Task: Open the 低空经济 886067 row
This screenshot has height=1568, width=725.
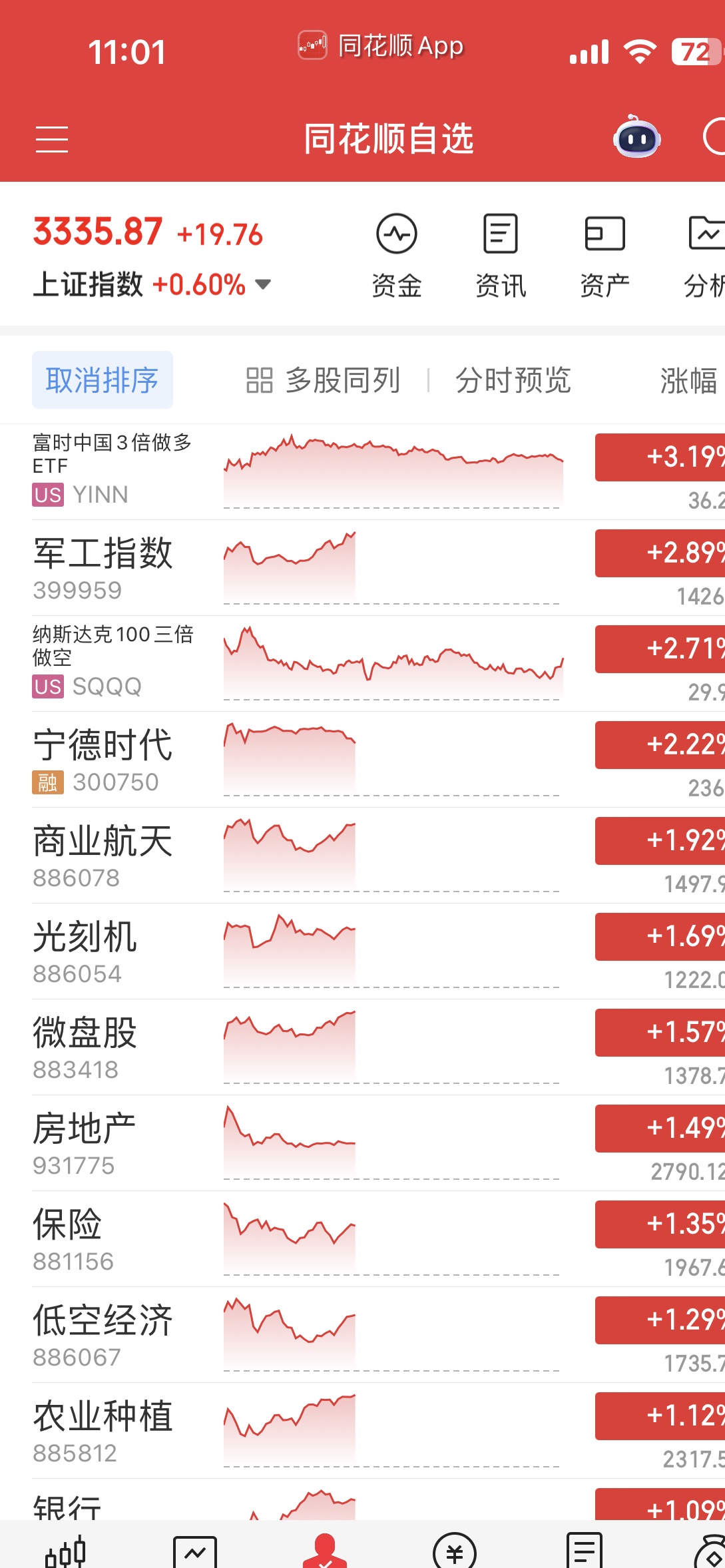Action: click(103, 1334)
